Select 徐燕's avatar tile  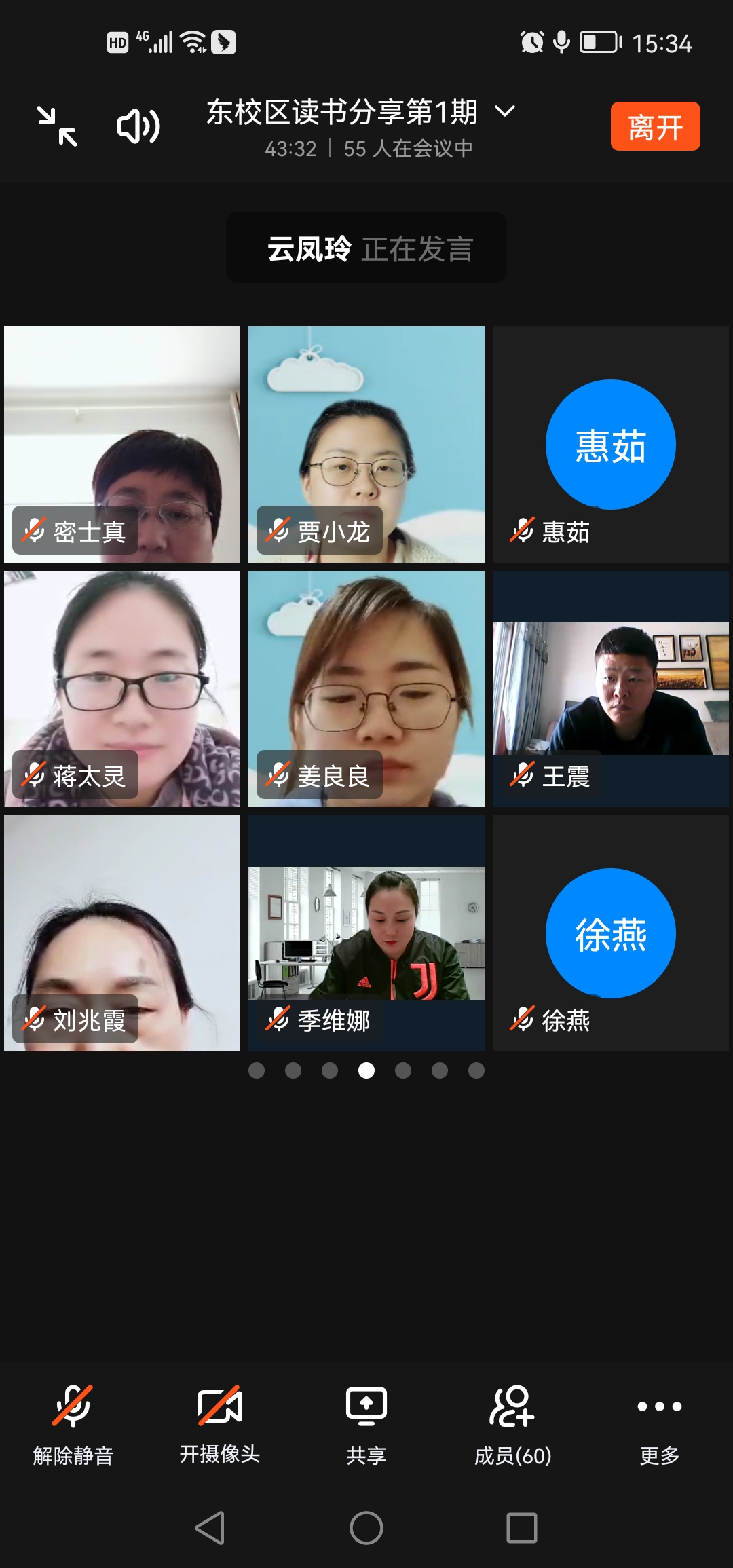pyautogui.click(x=611, y=933)
